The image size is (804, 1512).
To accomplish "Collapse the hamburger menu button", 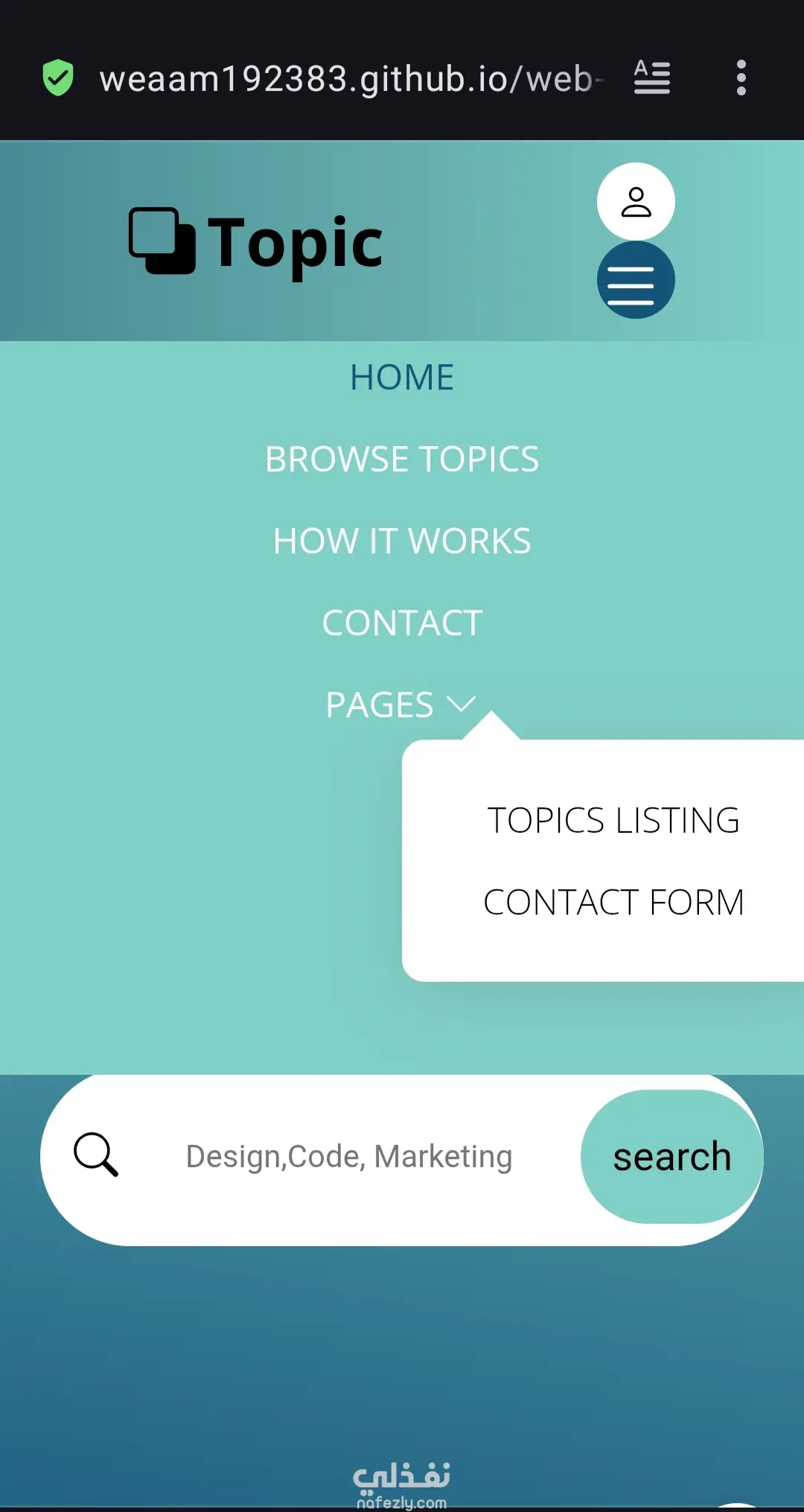I will coord(636,280).
